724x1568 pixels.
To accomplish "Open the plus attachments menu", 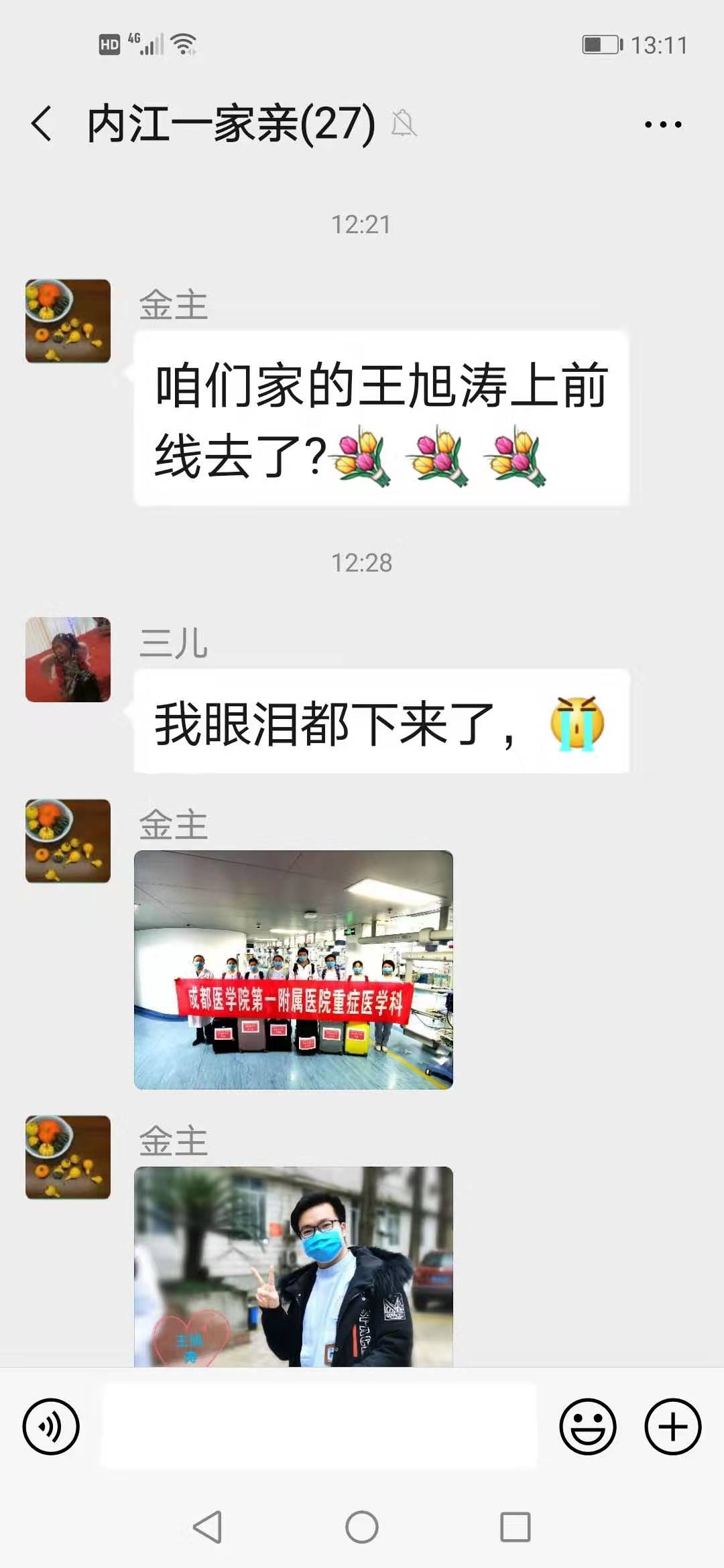I will tap(672, 1427).
